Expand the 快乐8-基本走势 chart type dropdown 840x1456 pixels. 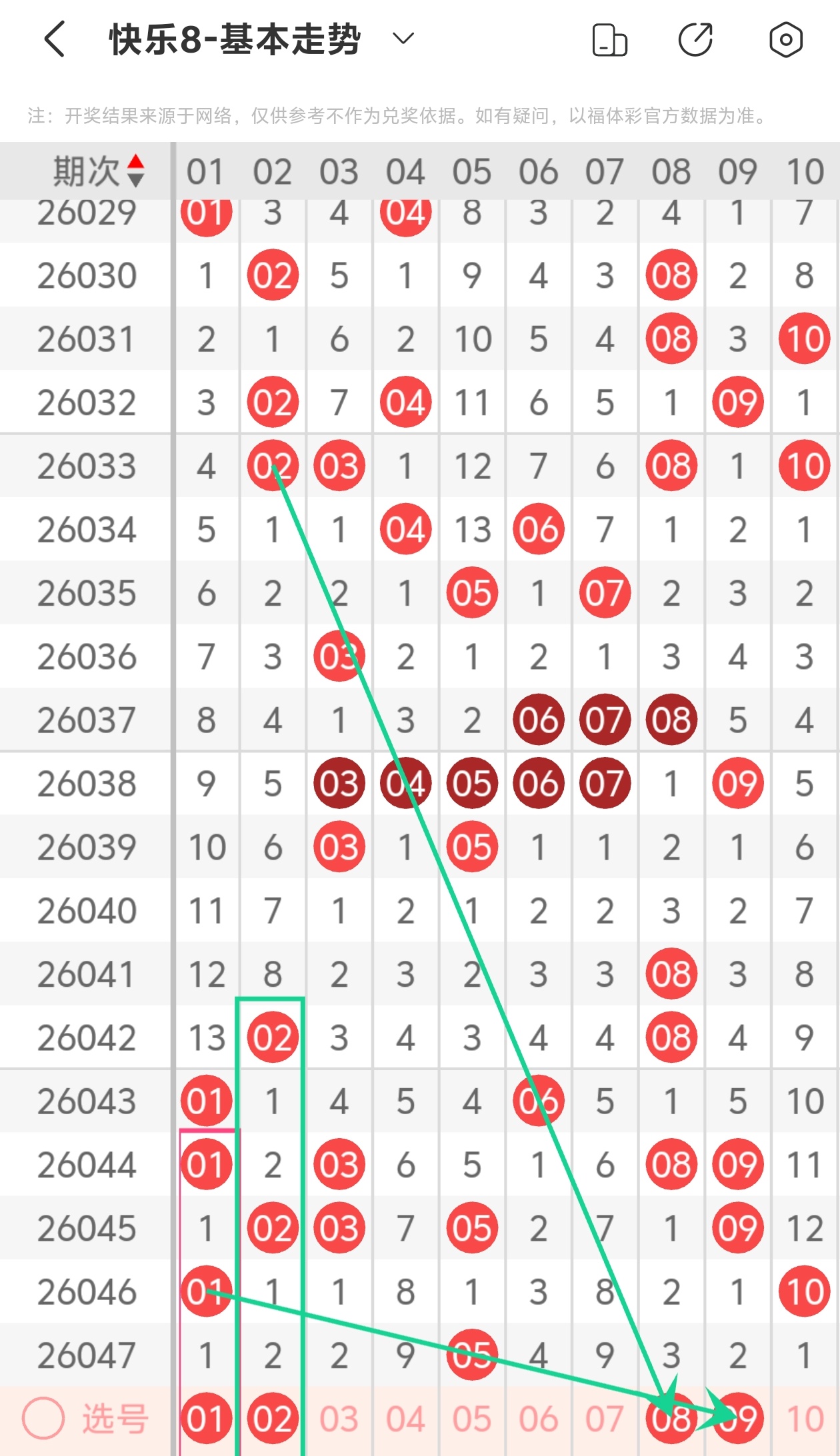coord(403,39)
